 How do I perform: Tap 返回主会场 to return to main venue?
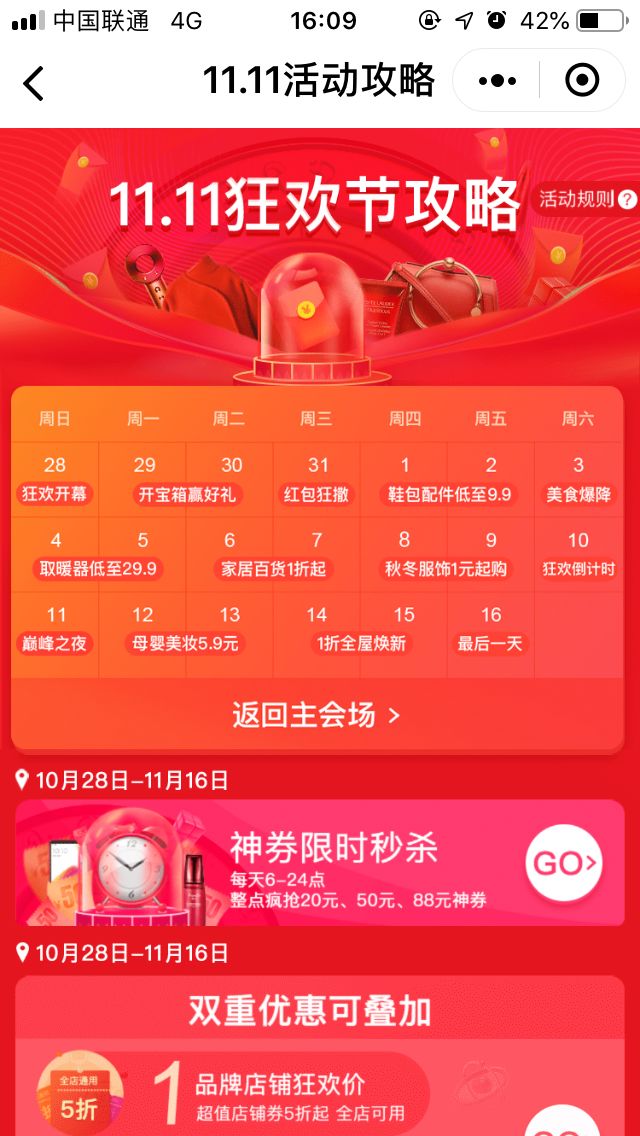pos(316,715)
